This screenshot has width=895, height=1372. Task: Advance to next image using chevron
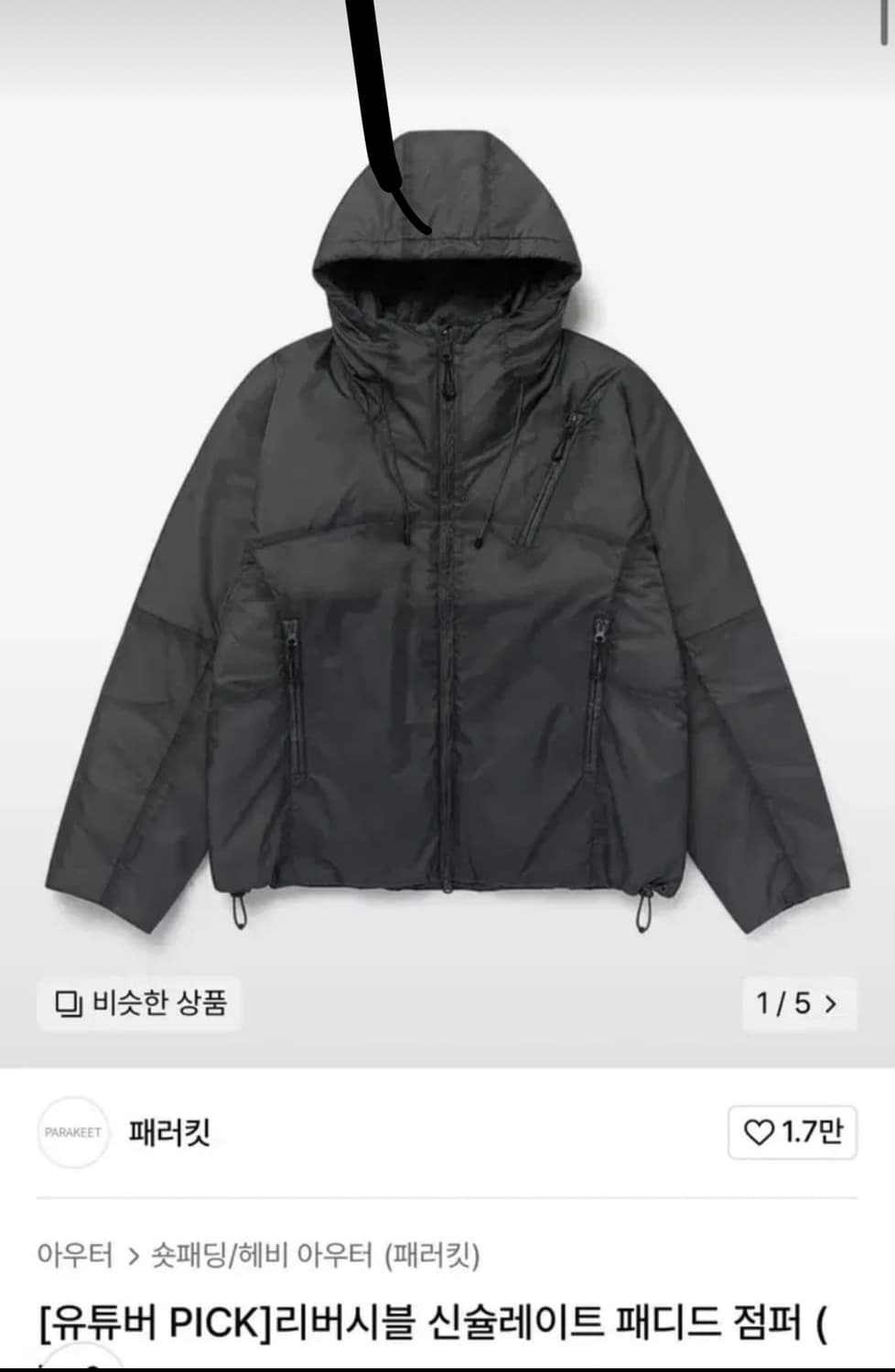[x=831, y=1004]
